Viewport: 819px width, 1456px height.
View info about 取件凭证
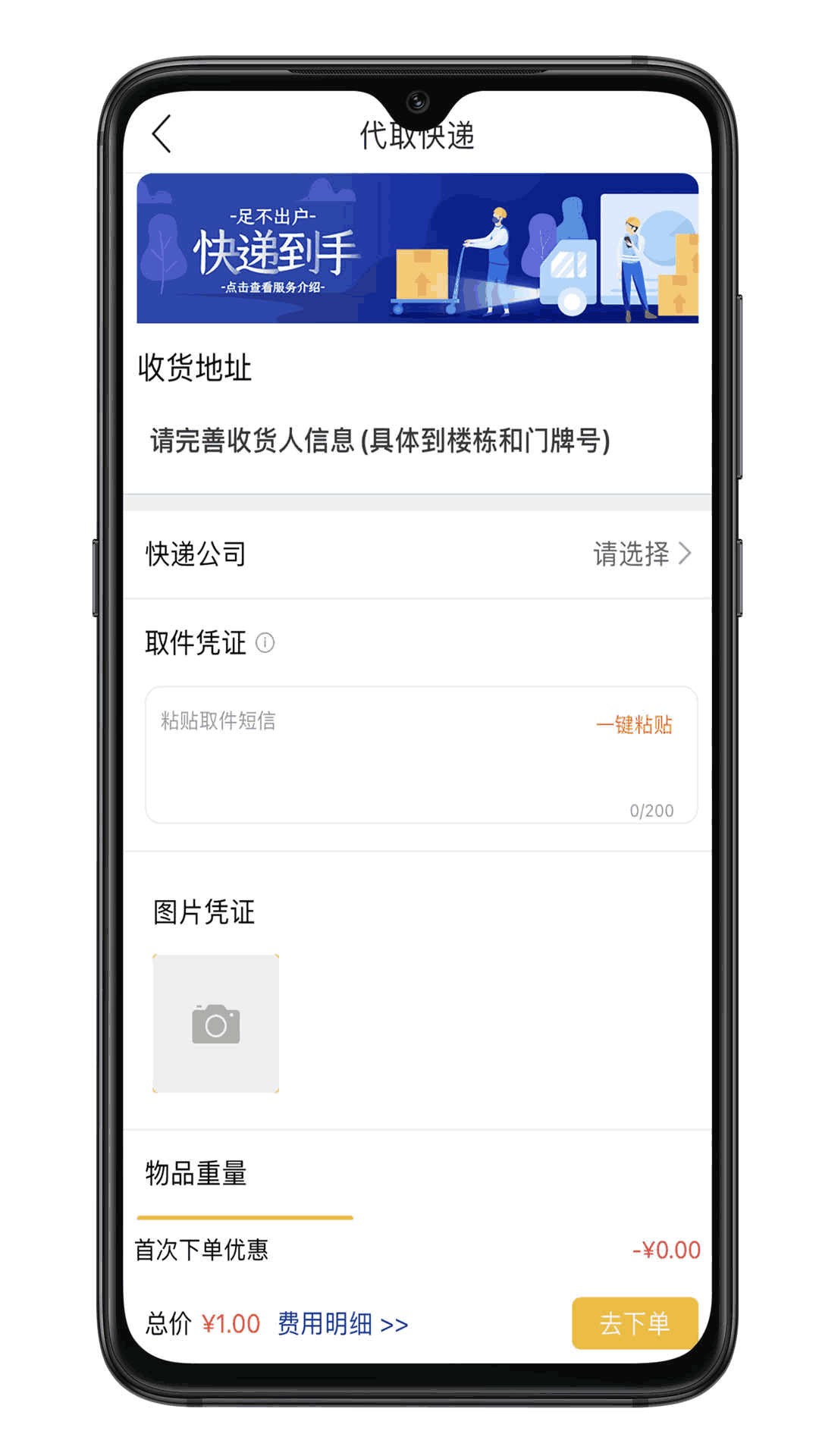(265, 643)
